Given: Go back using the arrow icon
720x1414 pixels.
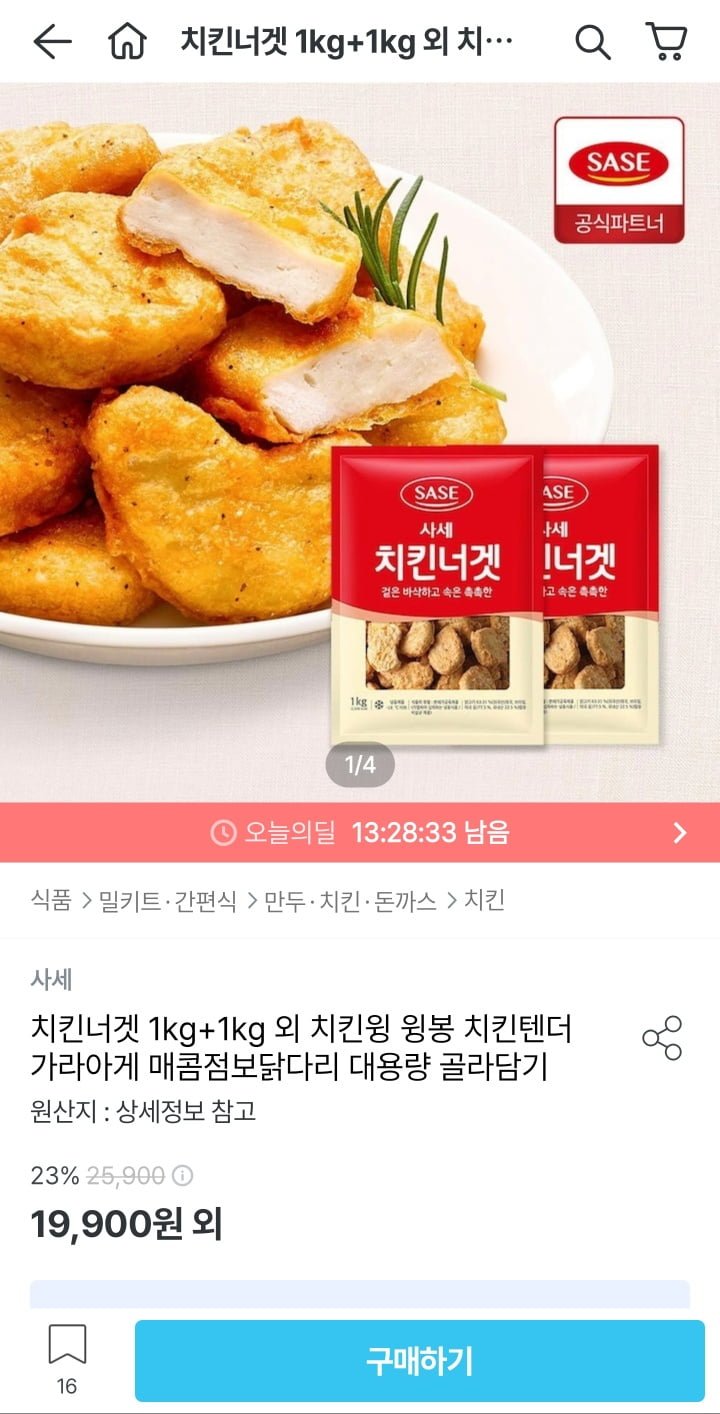Looking at the screenshot, I should pyautogui.click(x=52, y=42).
